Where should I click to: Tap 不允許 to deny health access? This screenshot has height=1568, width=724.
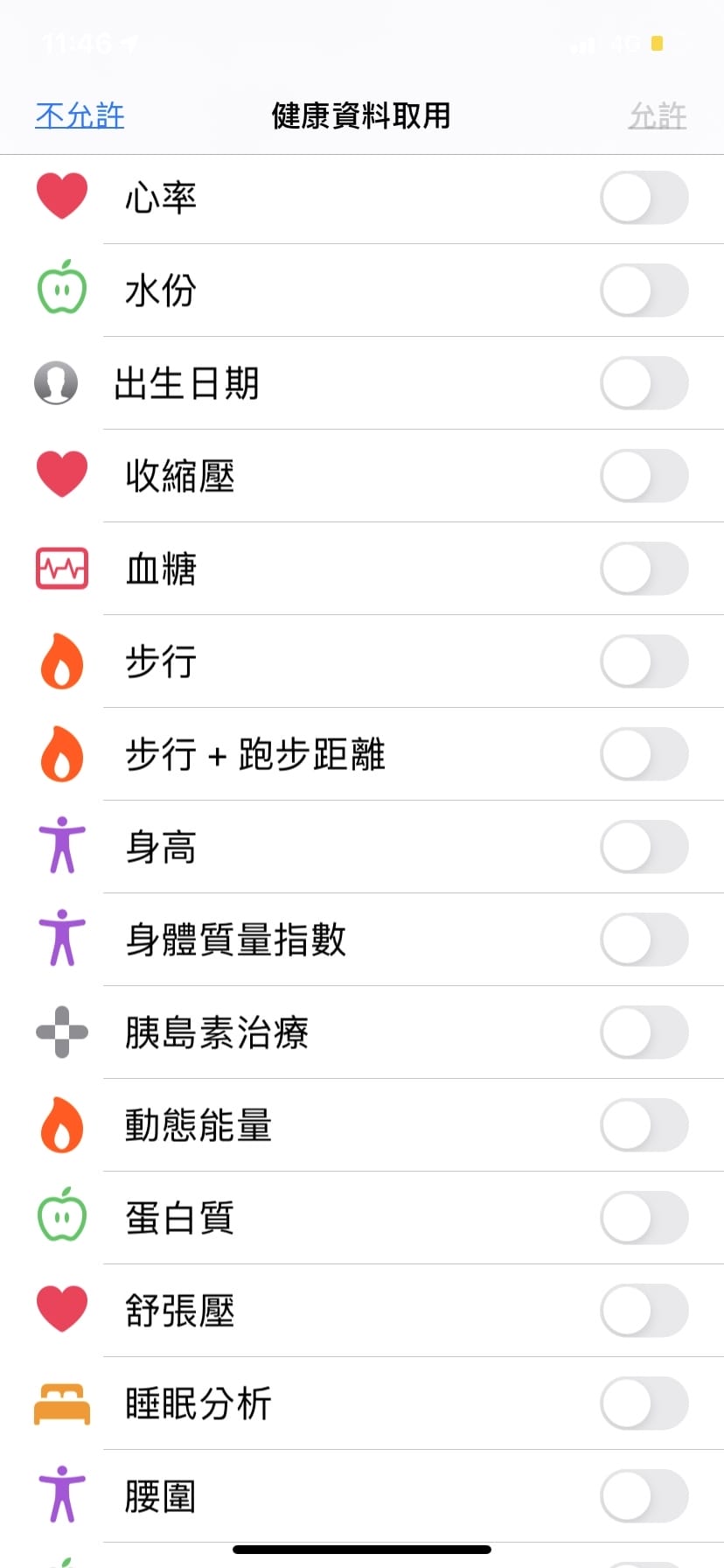79,115
